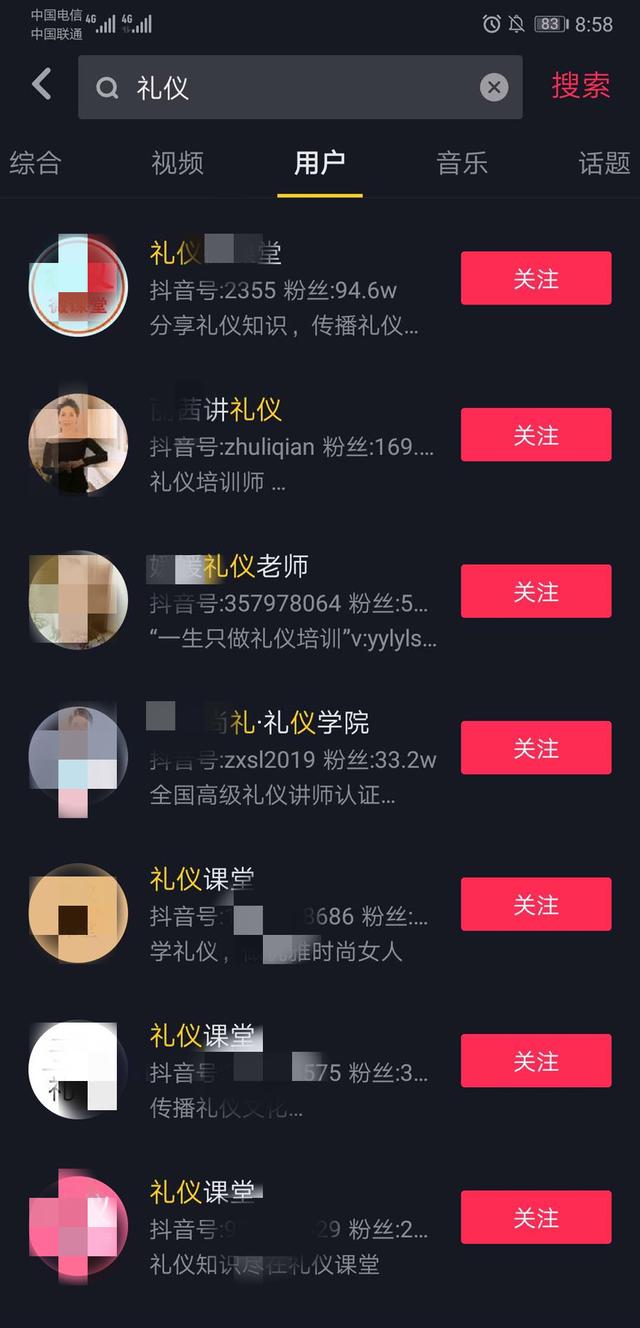Follow 礼仪课堂 with description 学礼仪

click(x=535, y=905)
